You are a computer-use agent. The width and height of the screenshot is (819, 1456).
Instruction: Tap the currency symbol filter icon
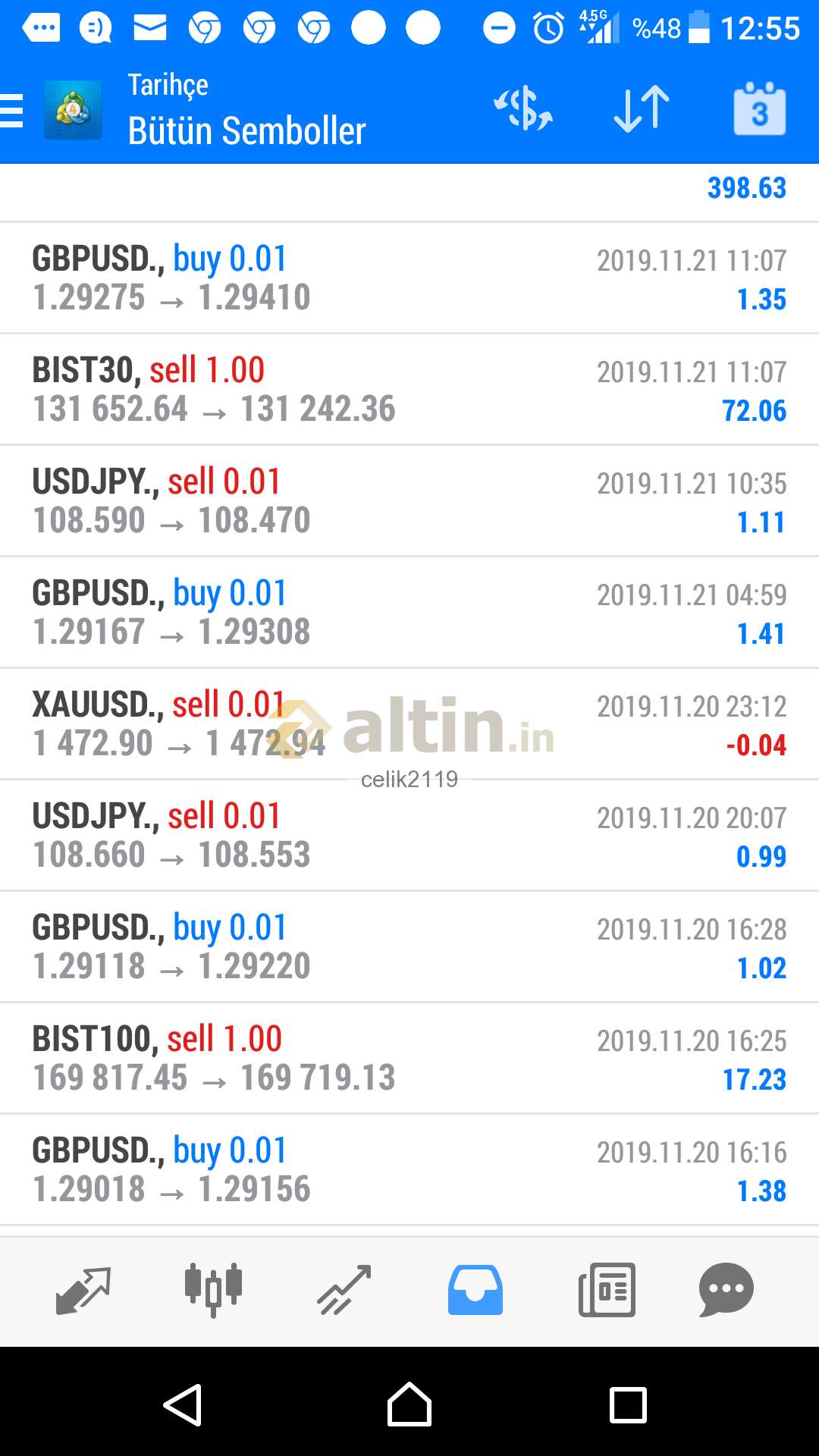(x=523, y=108)
